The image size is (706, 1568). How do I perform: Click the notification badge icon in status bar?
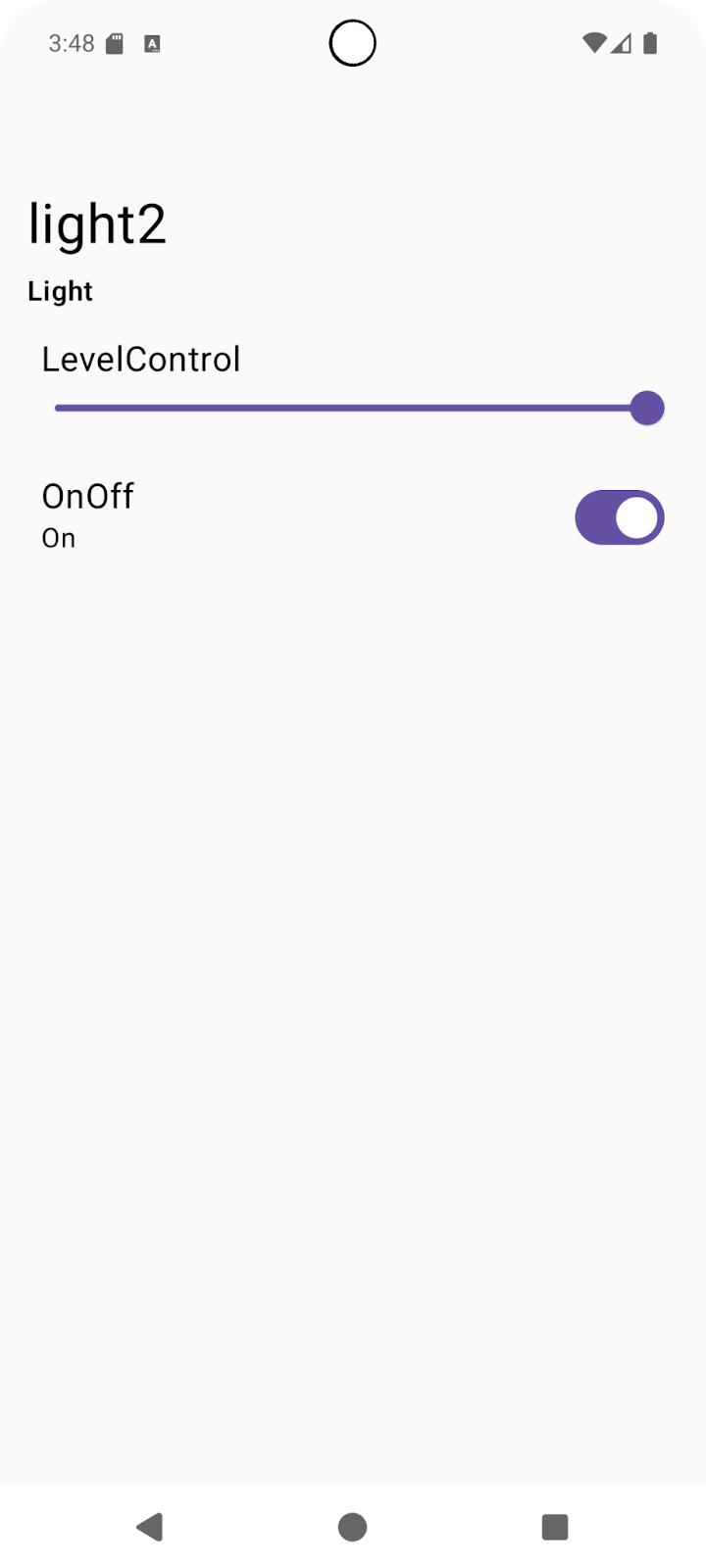pos(152,43)
